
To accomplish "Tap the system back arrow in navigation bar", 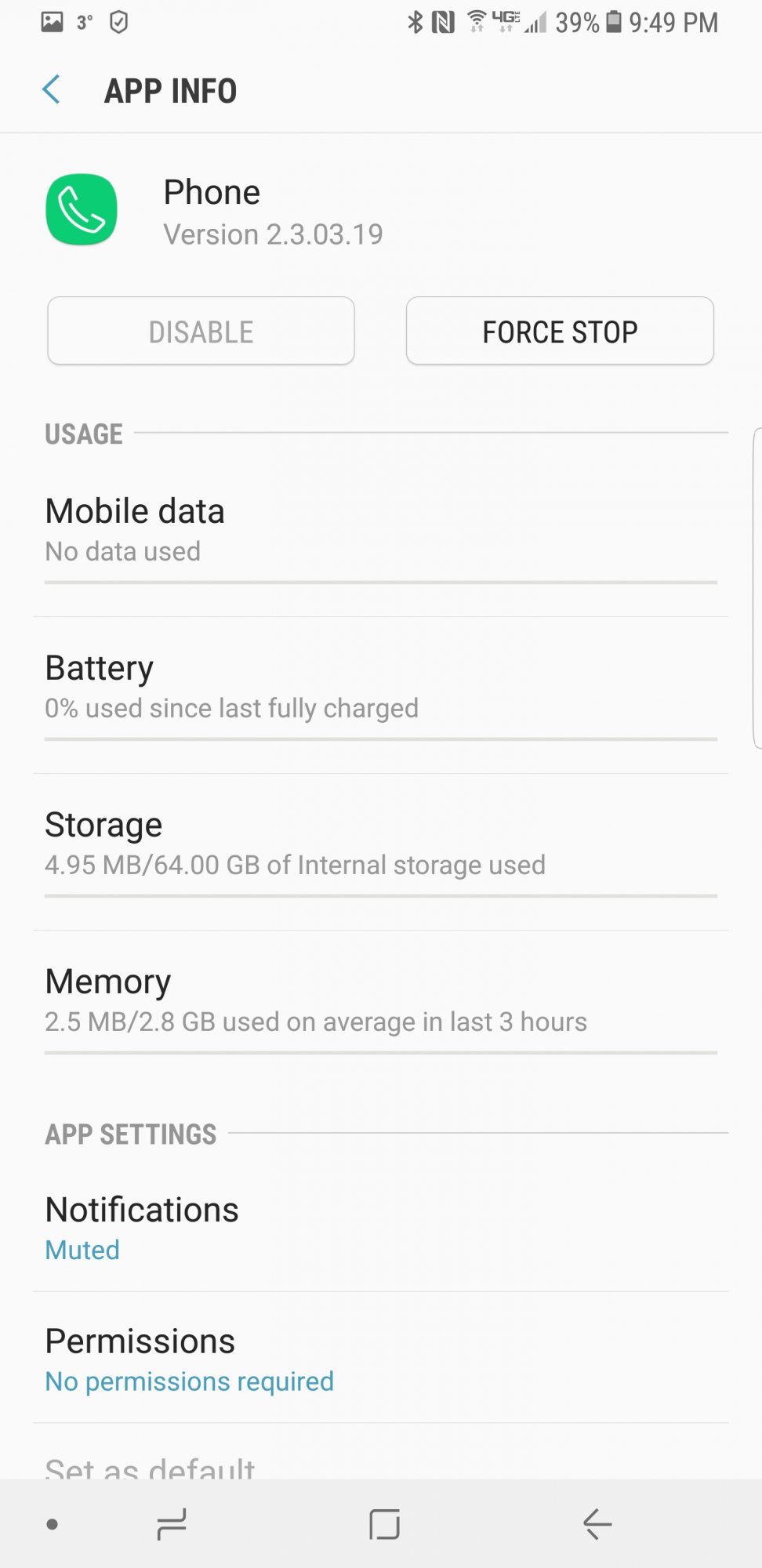I will (597, 1524).
